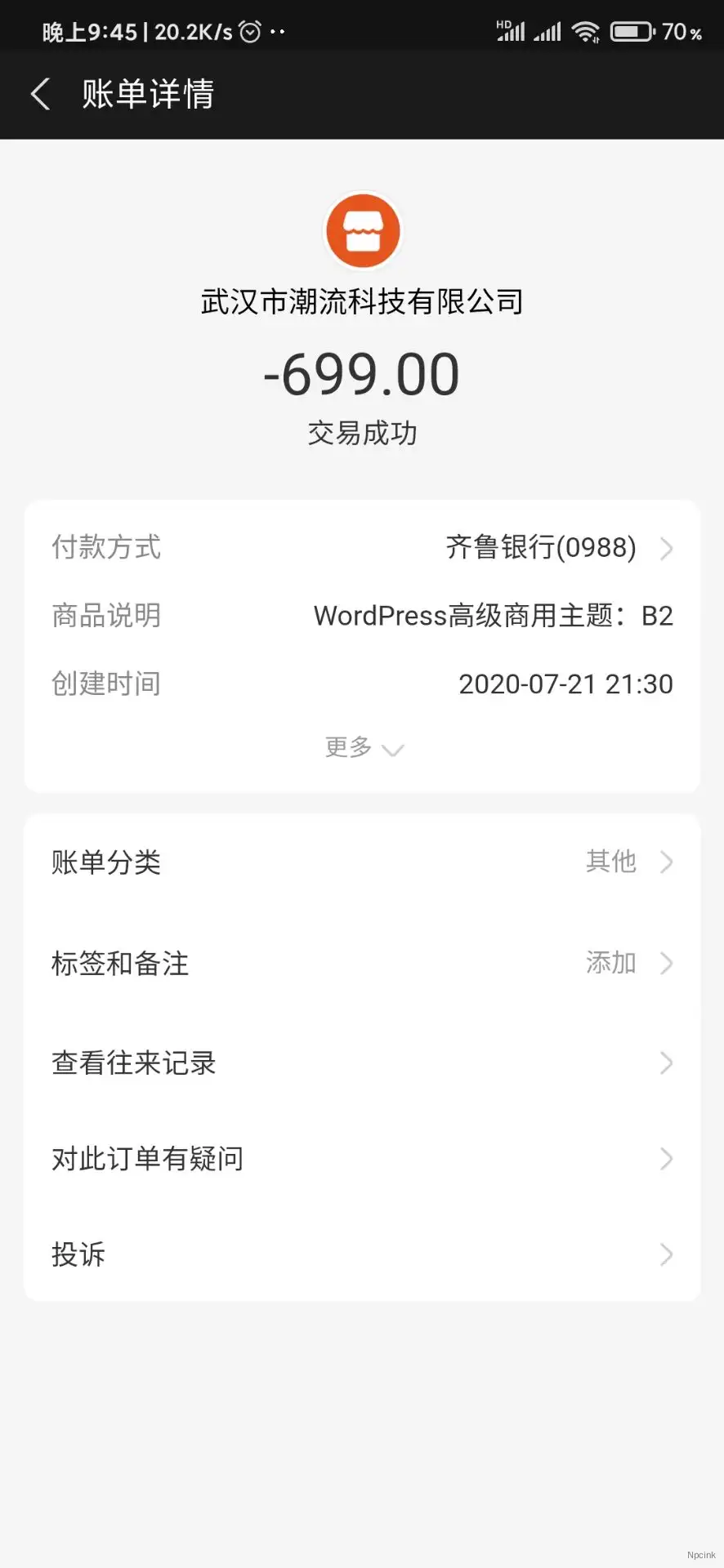Click the alarm clock status bar icon
Screen dimensions: 724x1568
coord(249,31)
